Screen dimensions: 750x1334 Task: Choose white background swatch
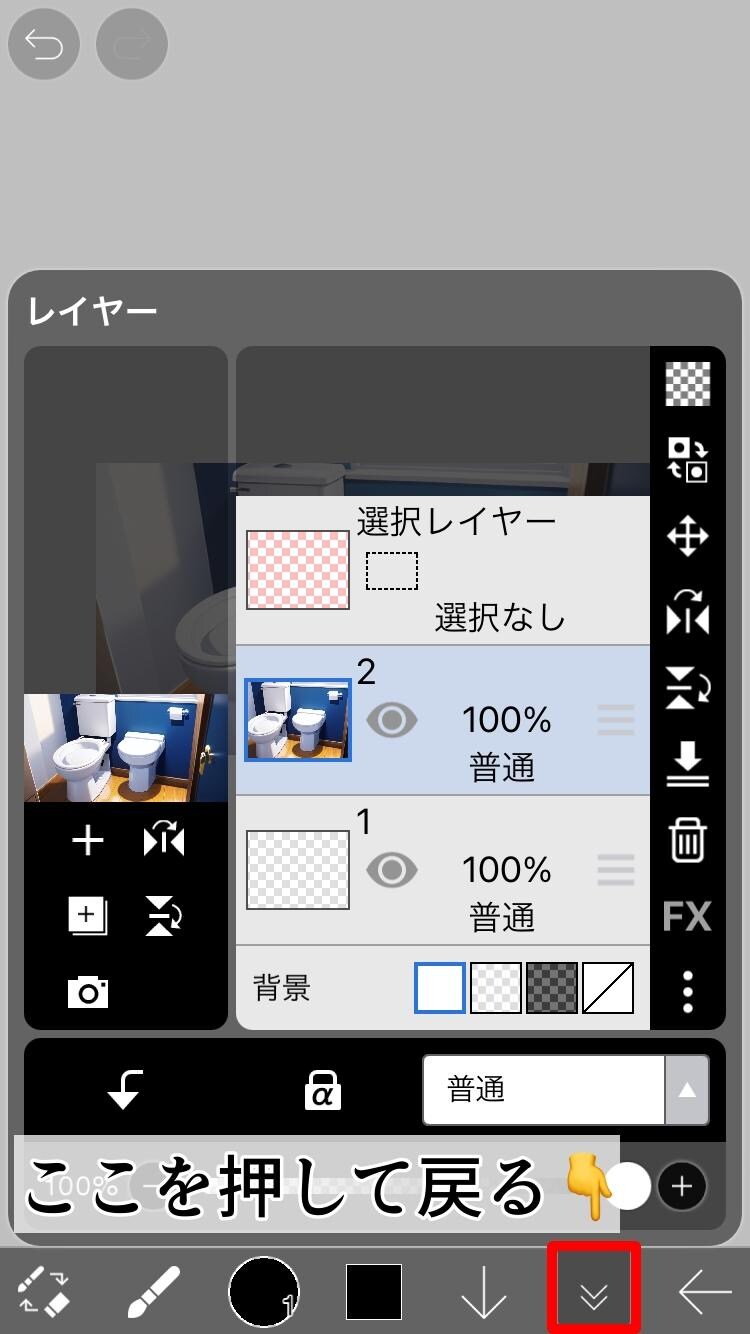[x=440, y=988]
